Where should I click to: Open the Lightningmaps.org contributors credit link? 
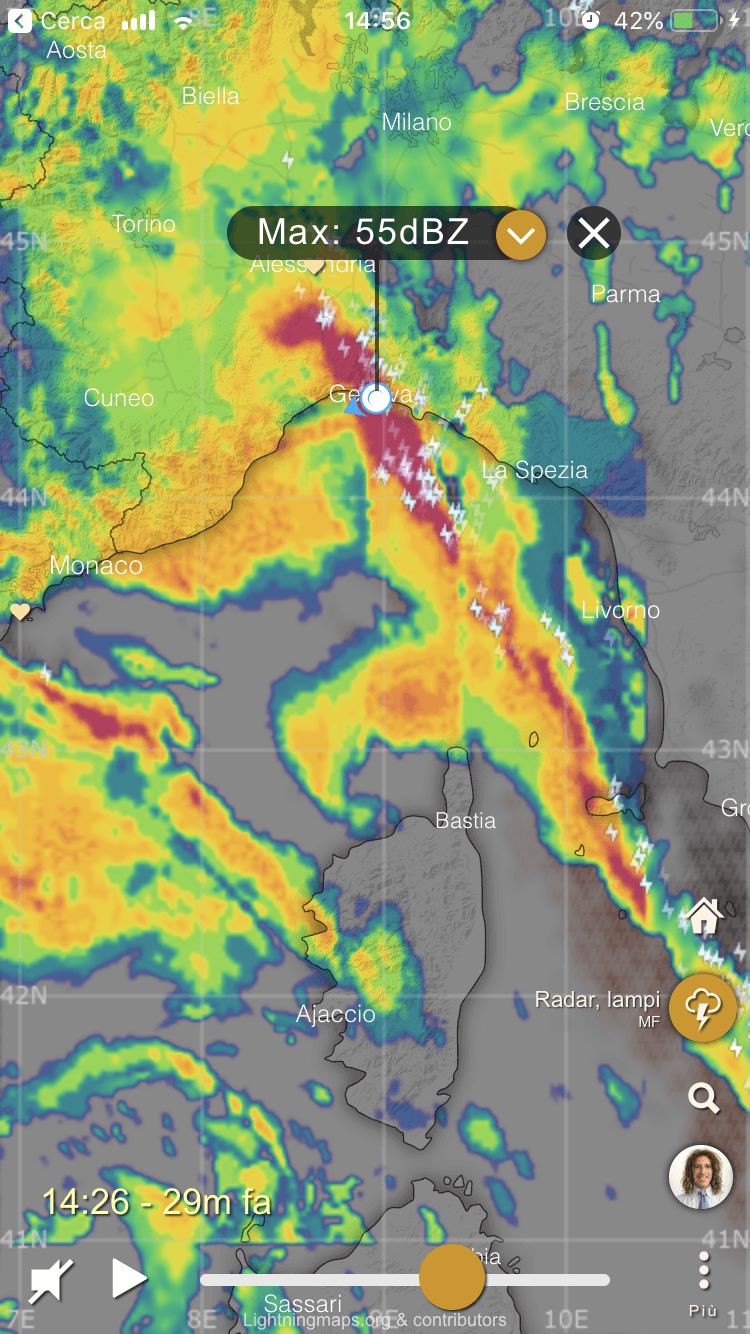coord(375,1320)
